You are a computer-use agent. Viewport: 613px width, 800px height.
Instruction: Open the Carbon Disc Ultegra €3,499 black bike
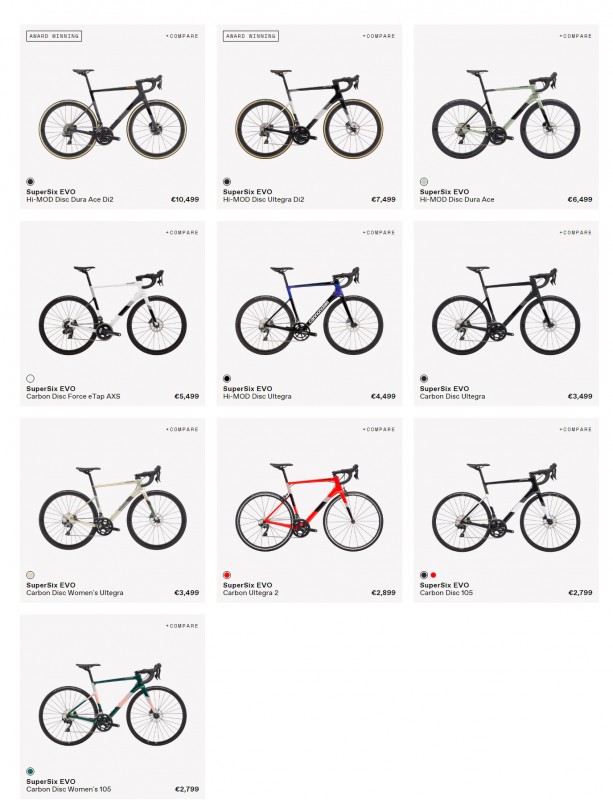tap(506, 307)
